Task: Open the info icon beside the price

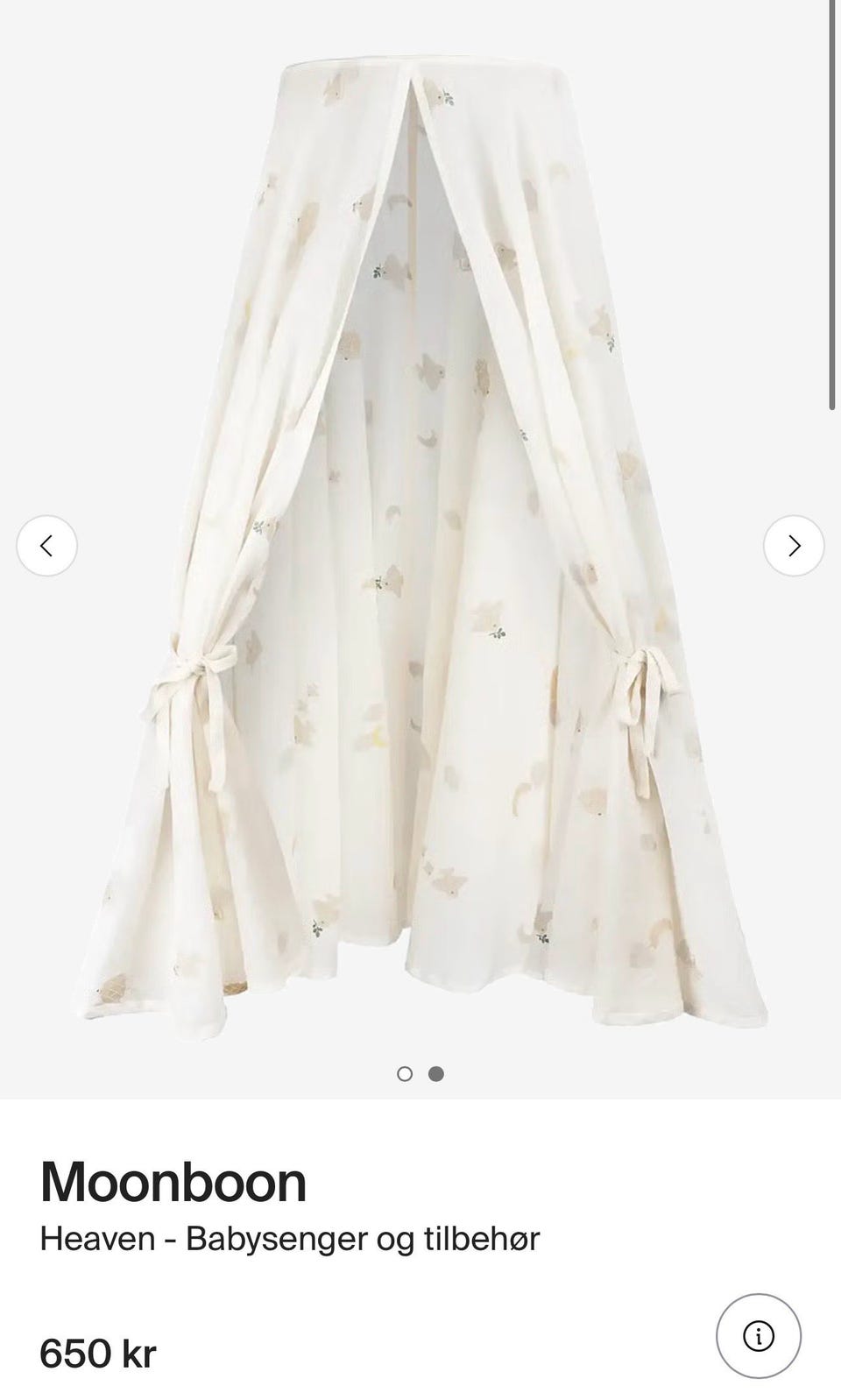Action: 758,1336
